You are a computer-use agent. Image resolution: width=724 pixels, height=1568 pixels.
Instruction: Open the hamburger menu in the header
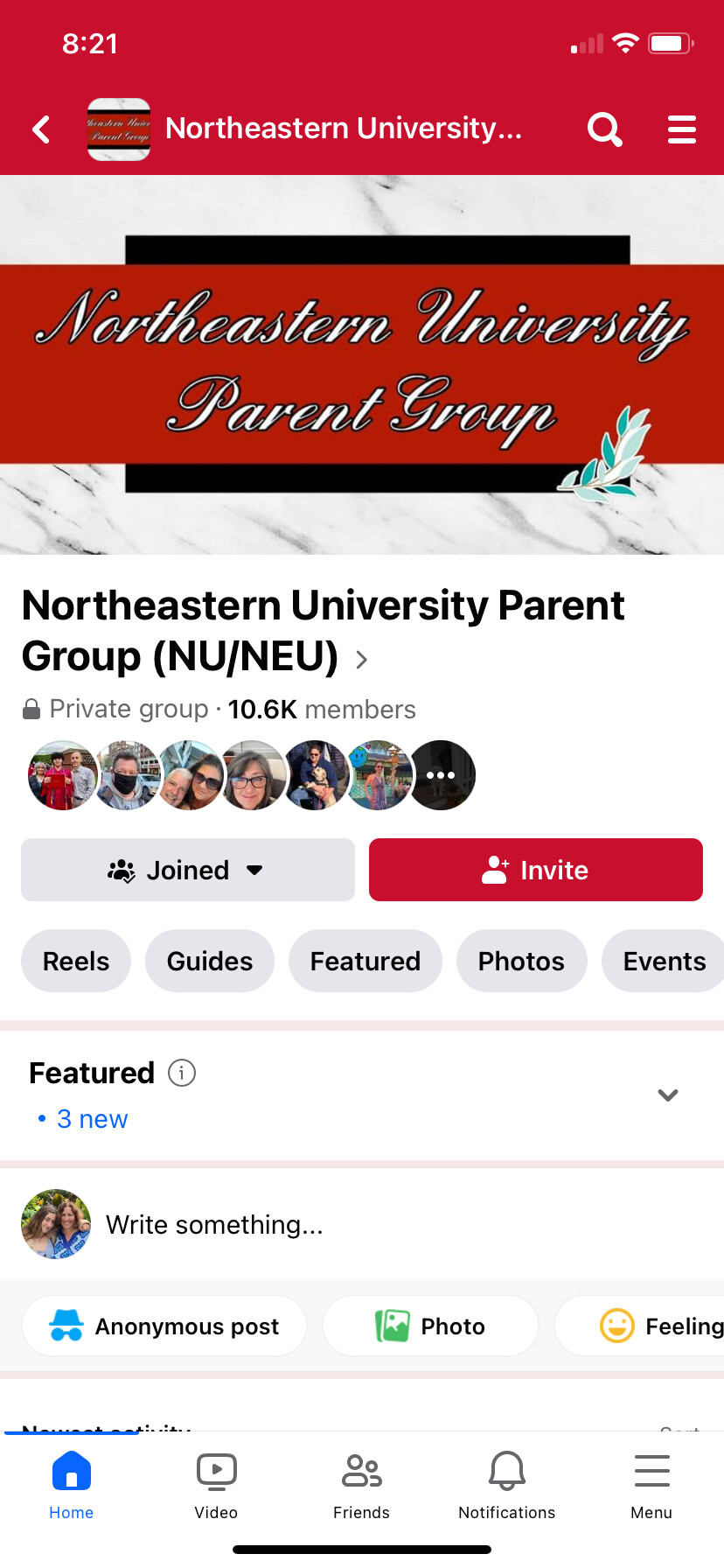point(681,129)
